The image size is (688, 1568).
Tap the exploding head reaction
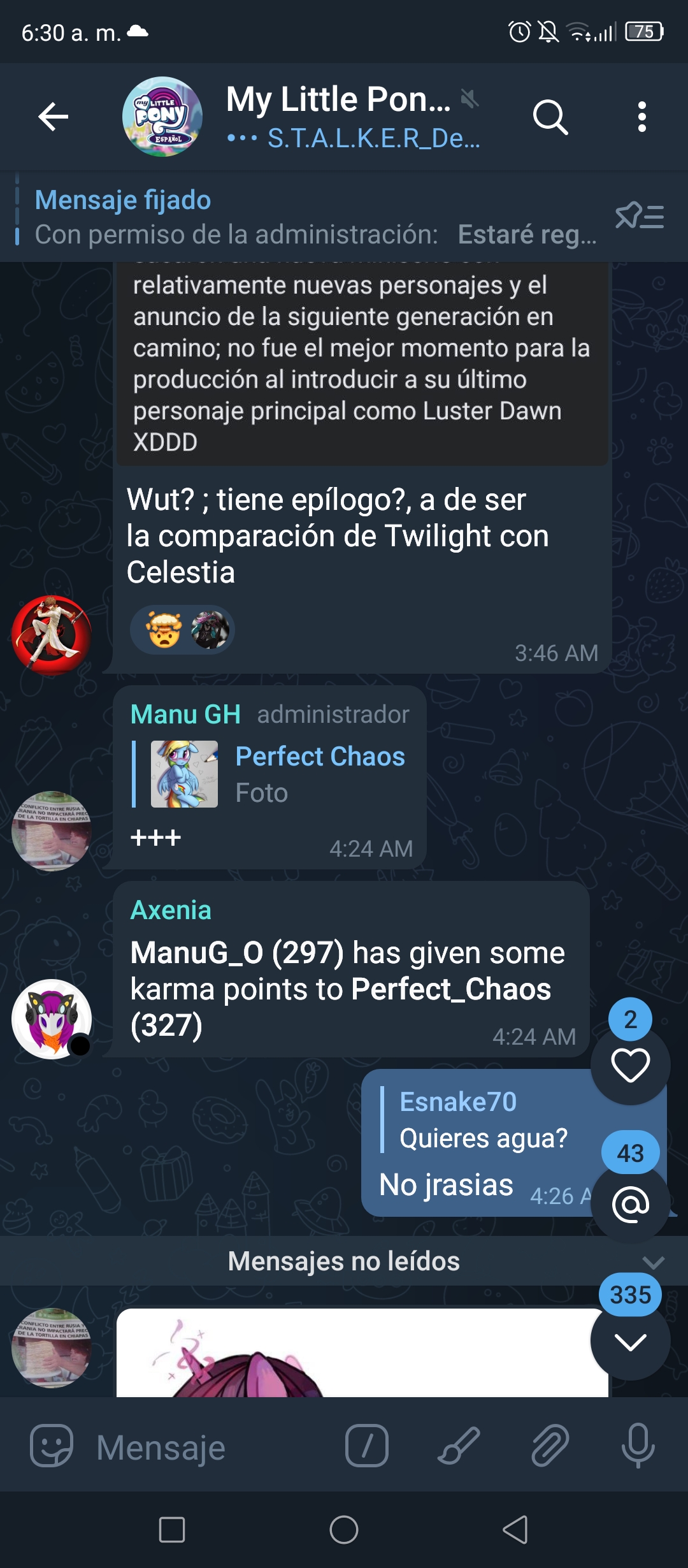click(x=164, y=630)
